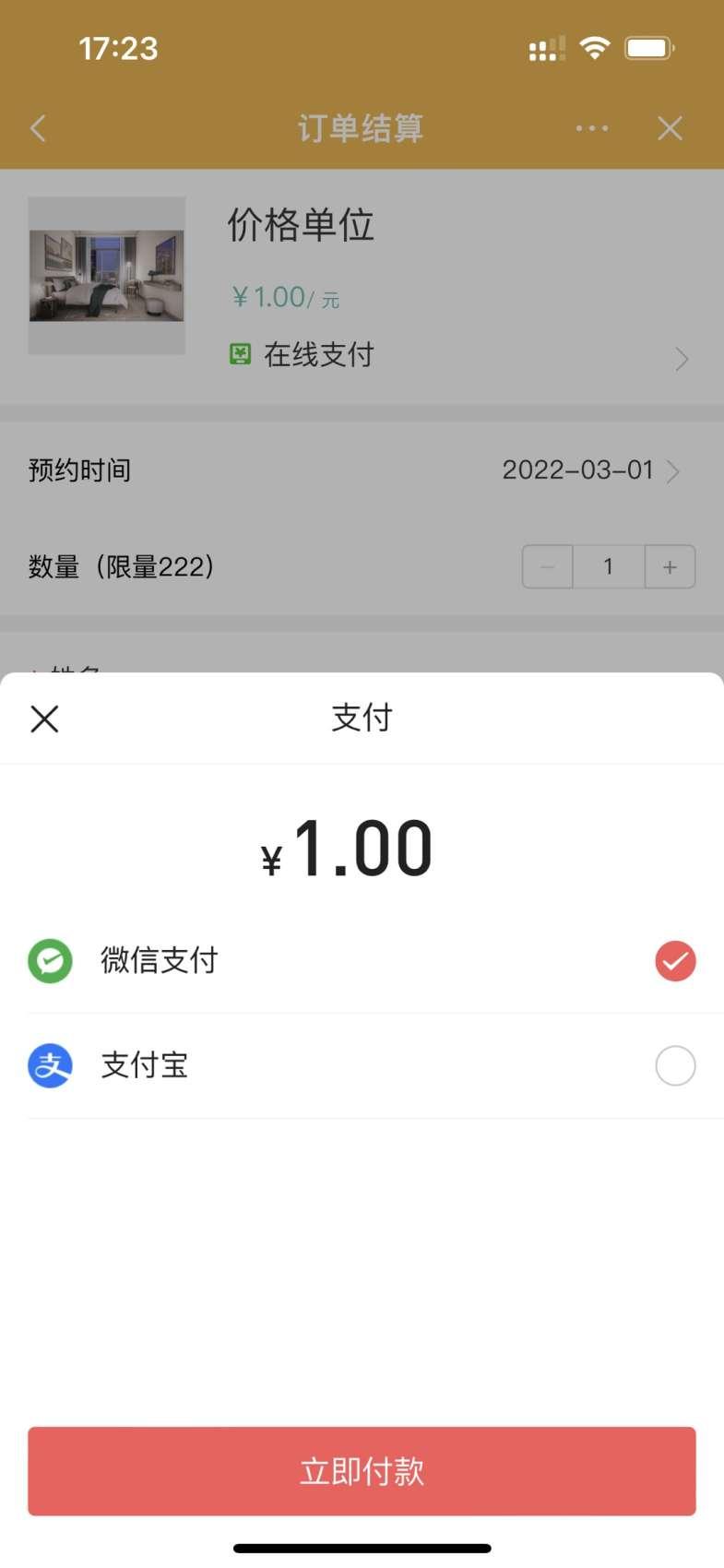The height and width of the screenshot is (1568, 724).
Task: Click the online payment (在线支付) card icon
Action: pyautogui.click(x=240, y=353)
